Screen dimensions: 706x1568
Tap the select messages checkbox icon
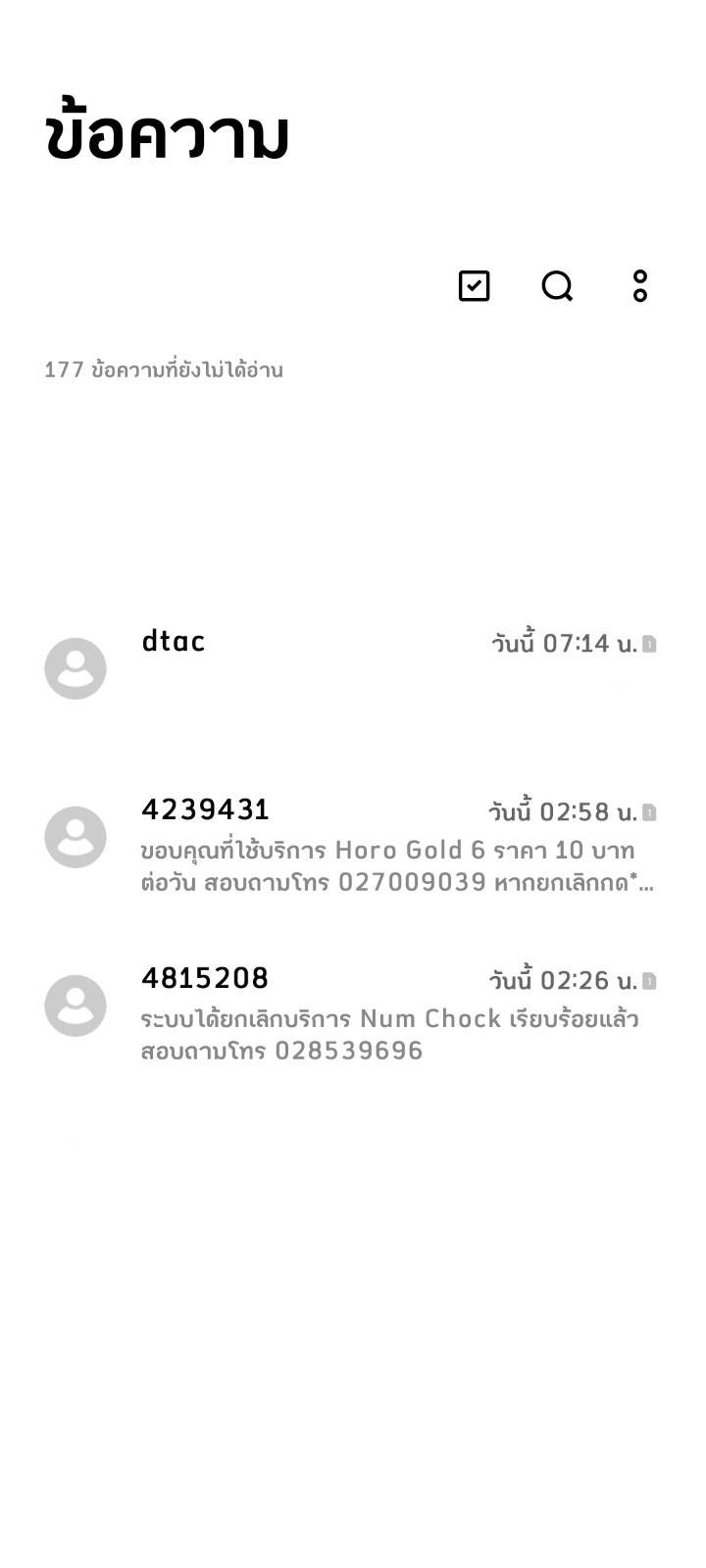474,286
